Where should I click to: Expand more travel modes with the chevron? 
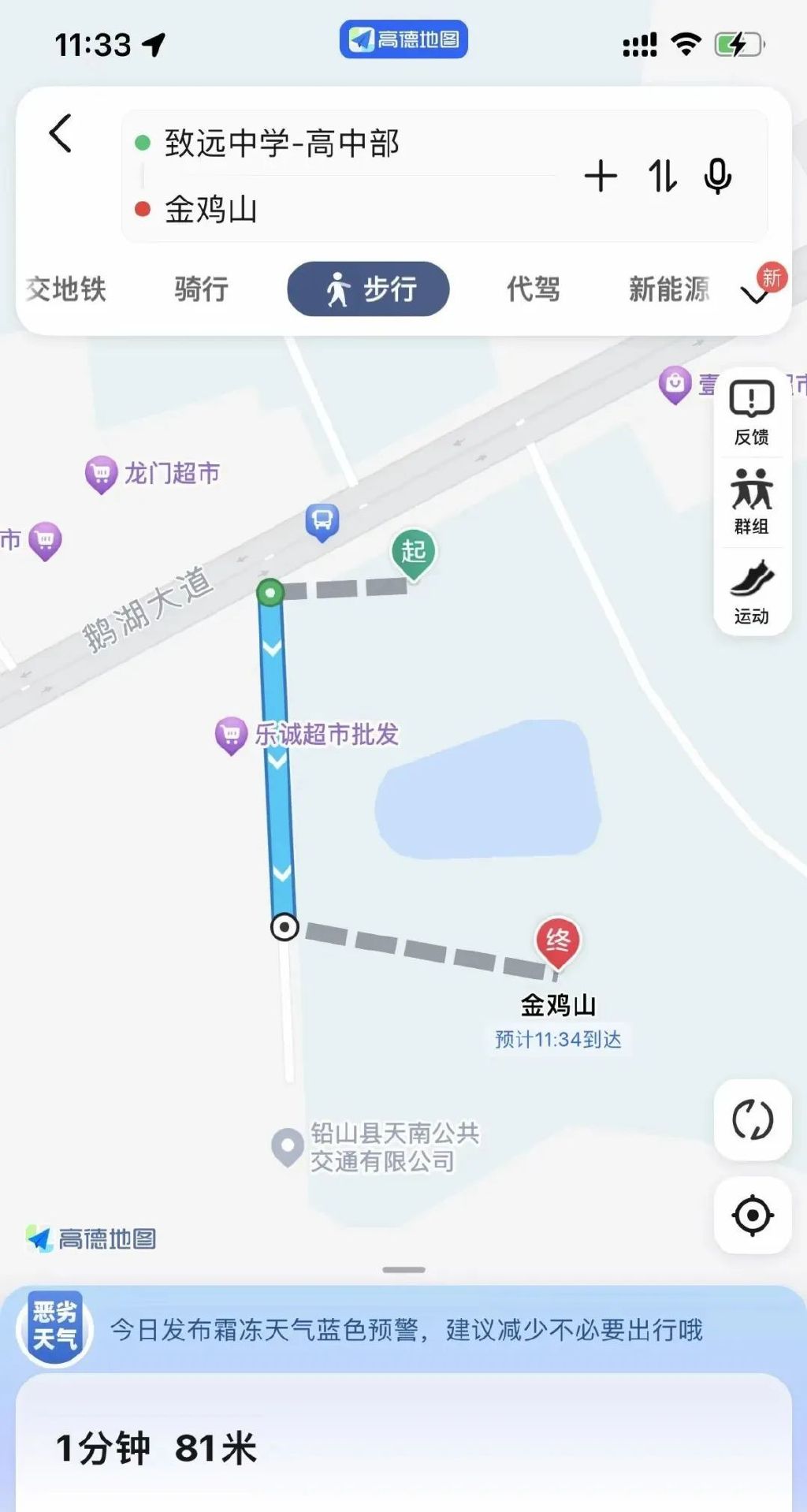754,295
